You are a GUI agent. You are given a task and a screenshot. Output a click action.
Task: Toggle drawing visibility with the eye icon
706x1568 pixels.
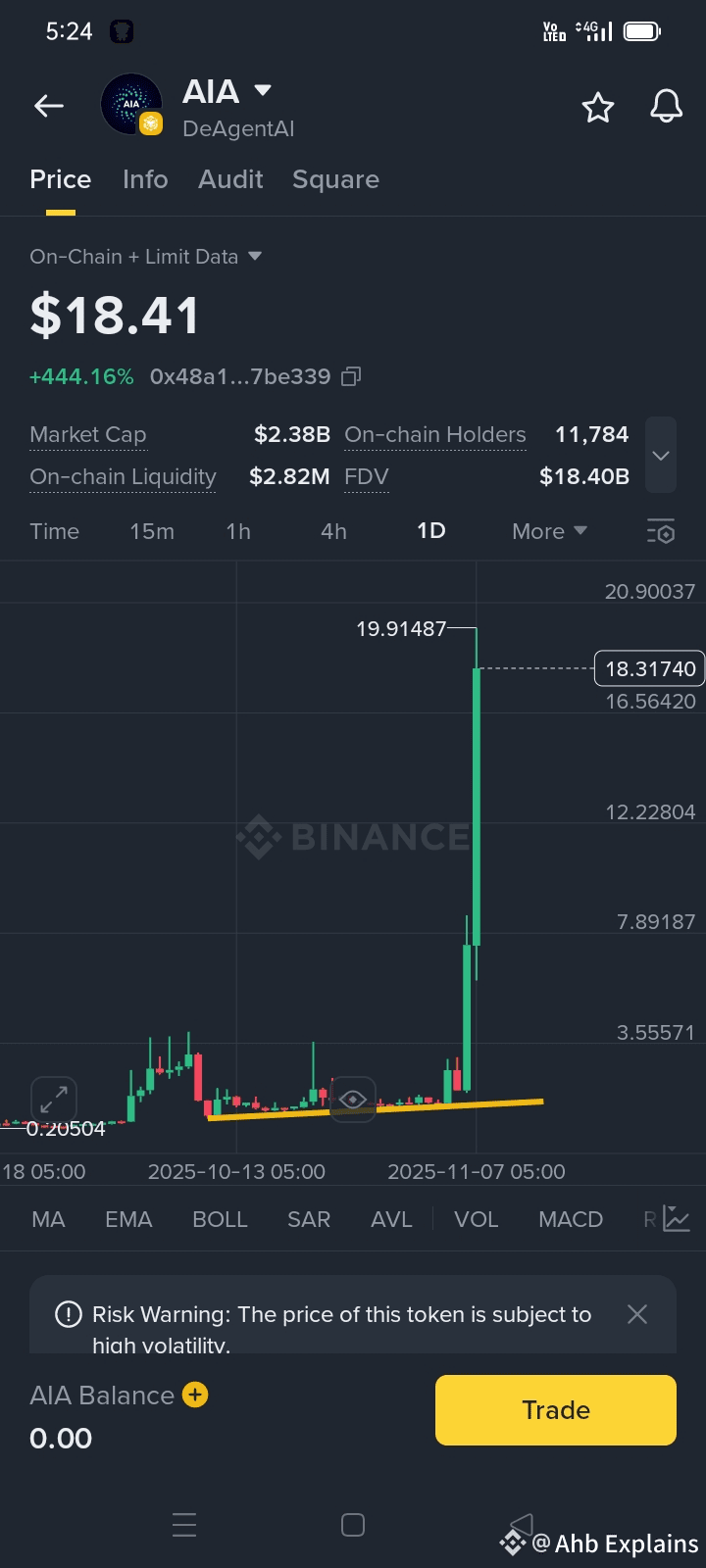[x=353, y=1100]
